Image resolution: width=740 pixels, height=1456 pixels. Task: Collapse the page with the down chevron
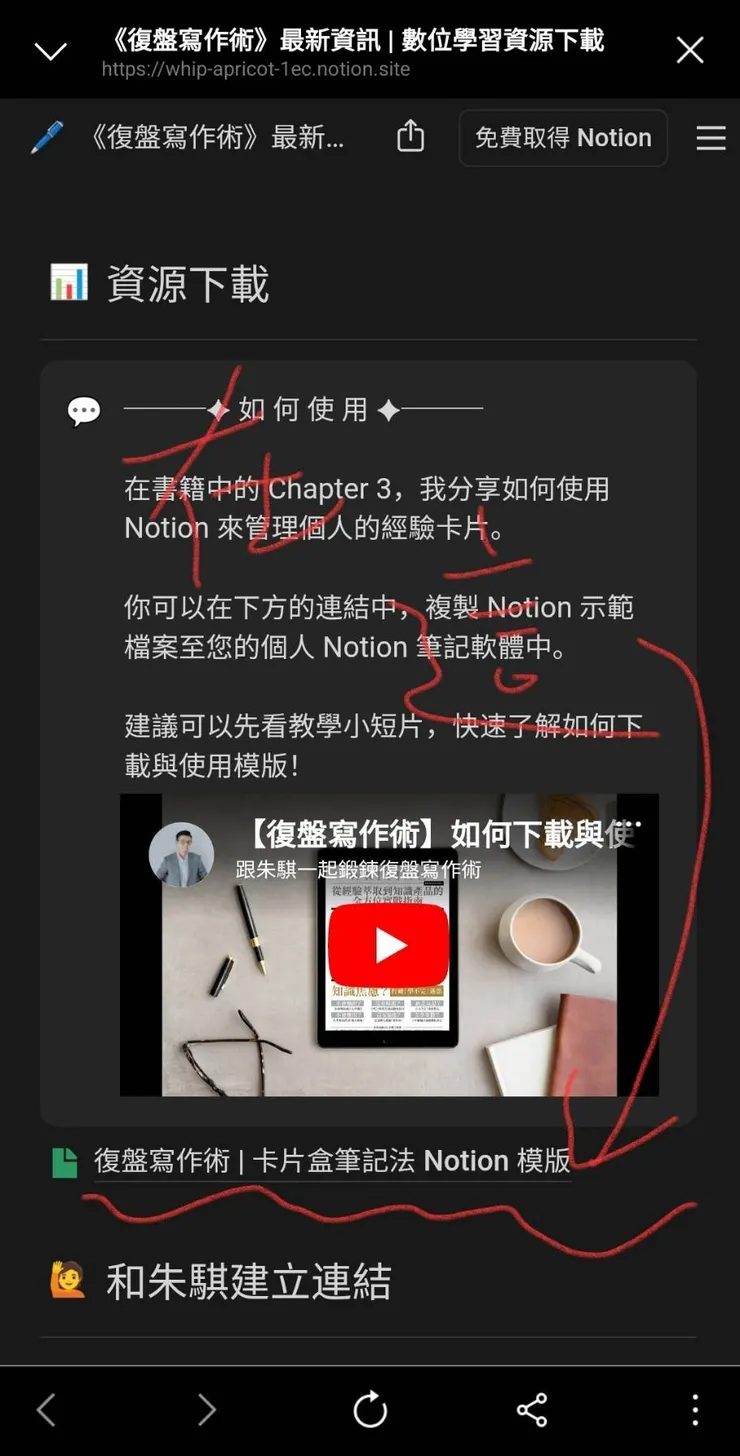click(50, 49)
